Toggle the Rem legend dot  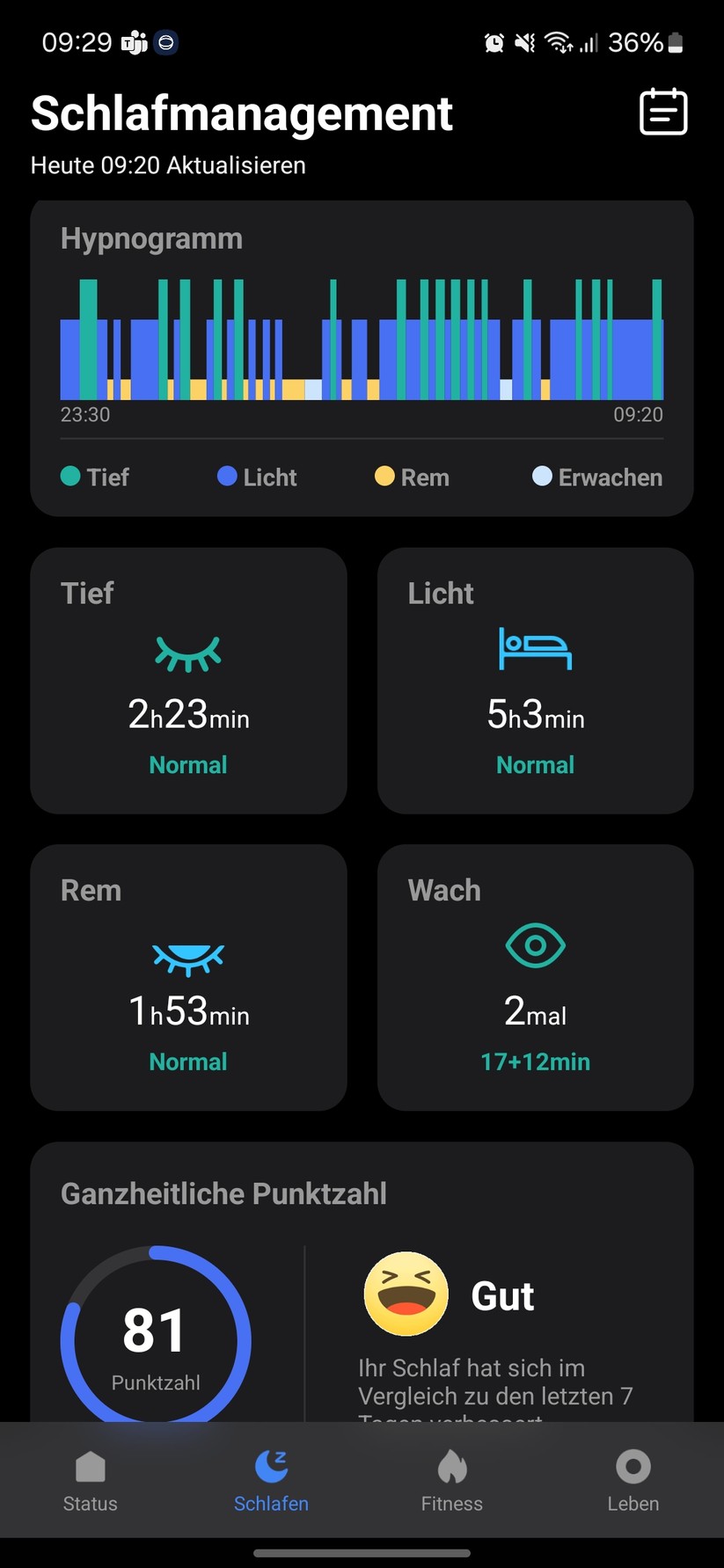pyautogui.click(x=384, y=478)
